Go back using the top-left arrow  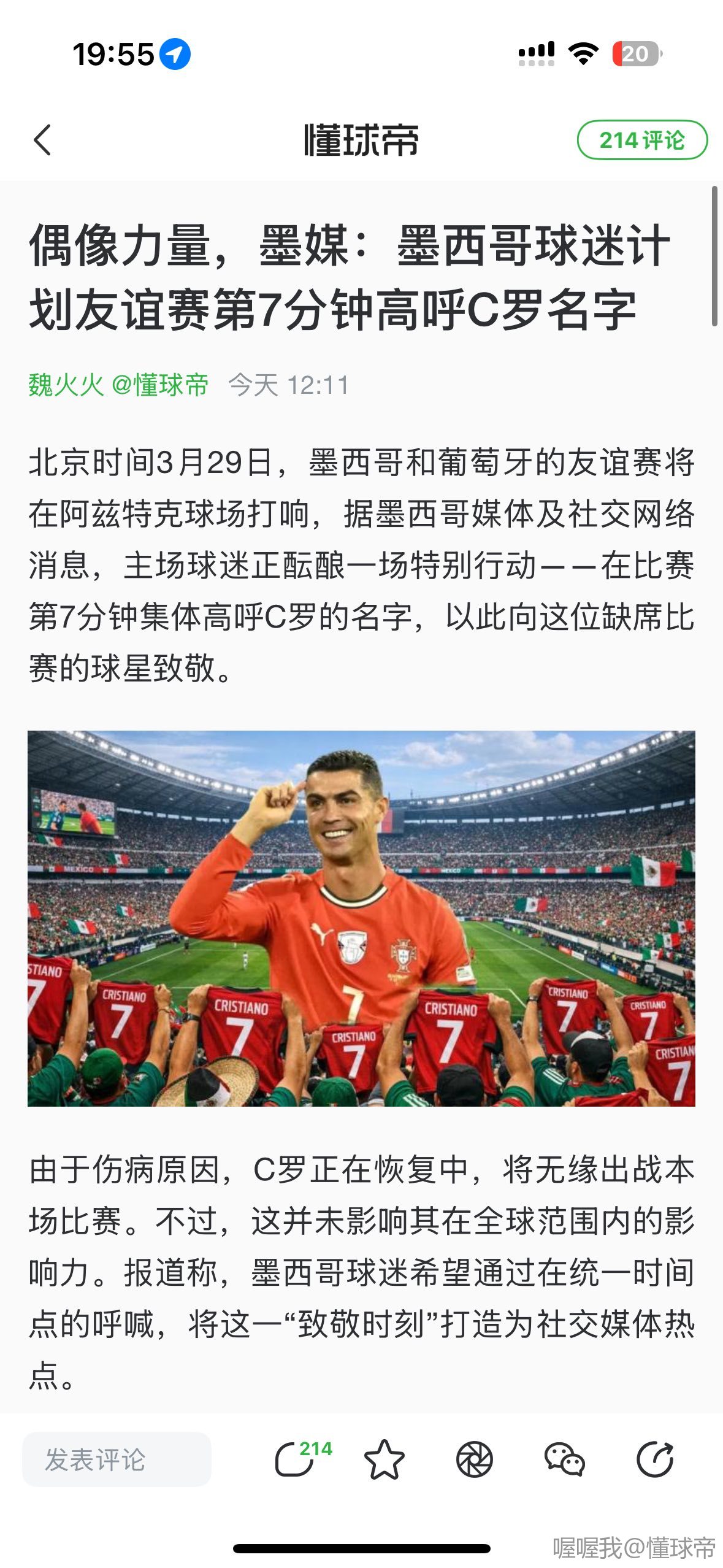(x=42, y=140)
